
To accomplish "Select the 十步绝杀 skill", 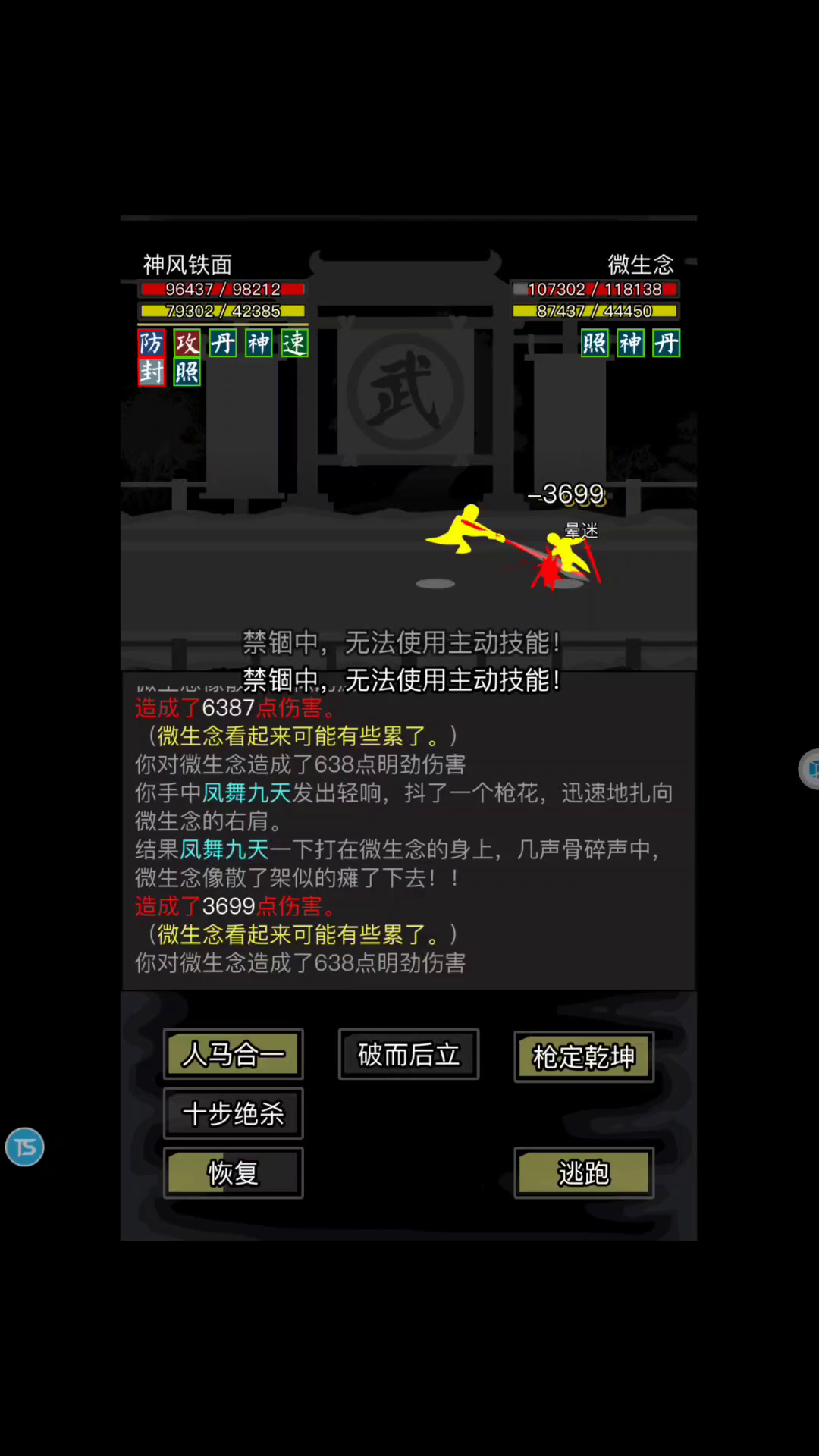I will [x=234, y=1113].
